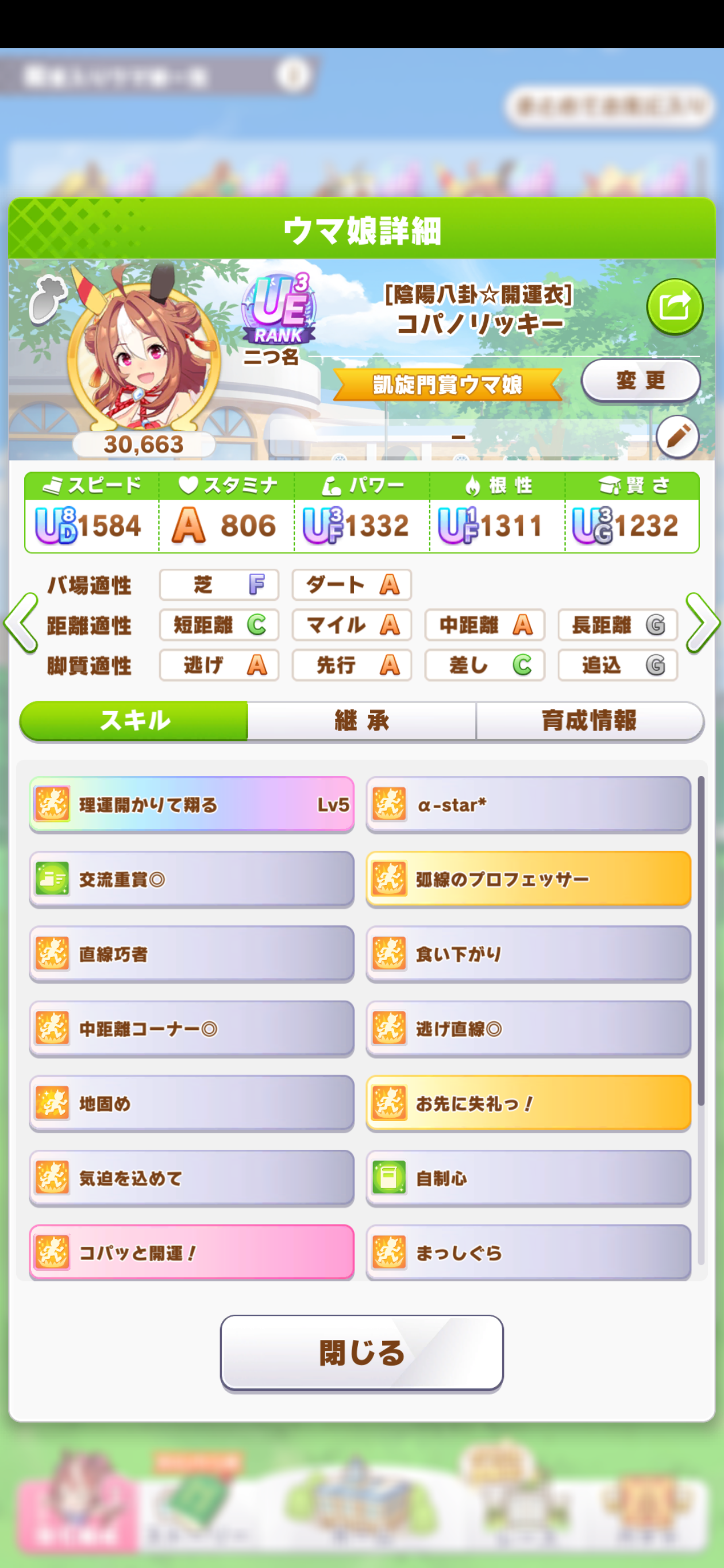Select the スキル tab
Screen dimensions: 724x1568
[x=134, y=721]
